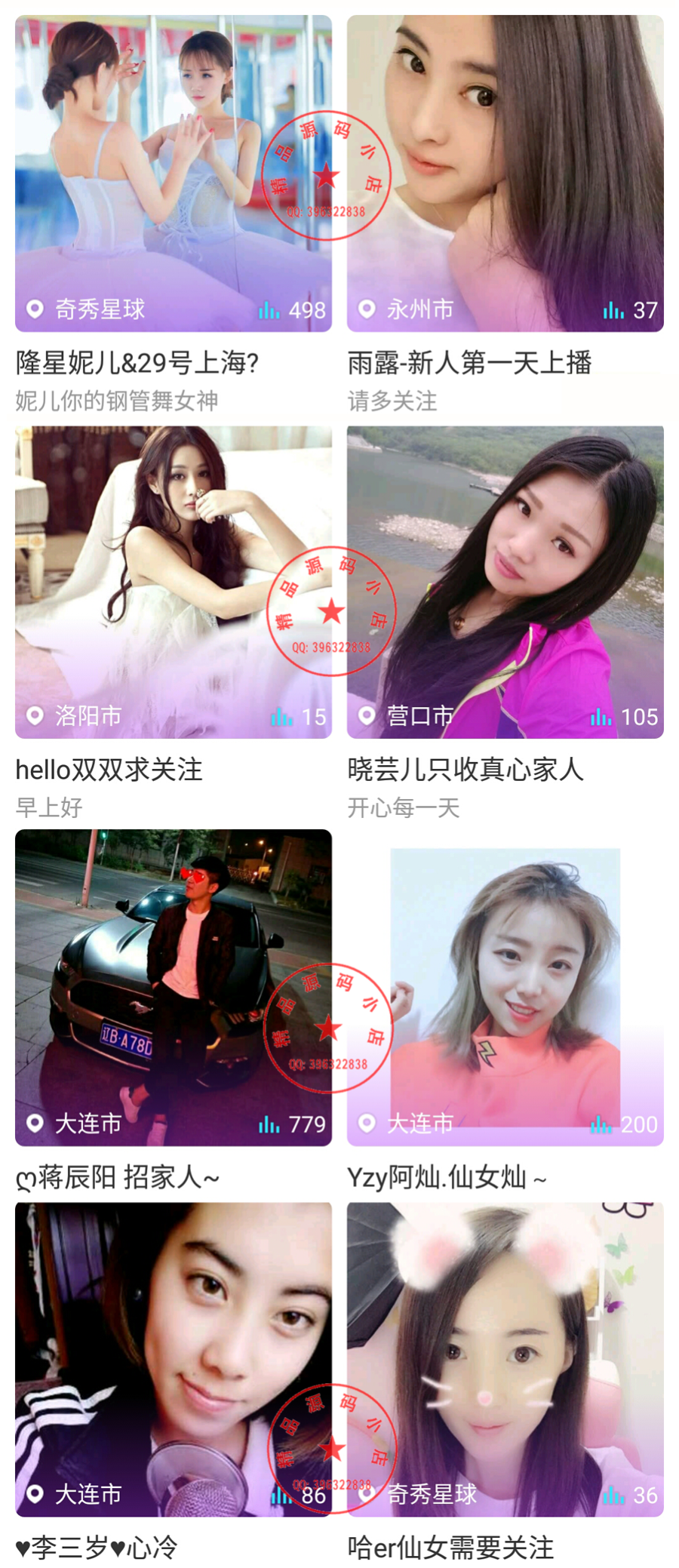
Task: Select the 晓芸儿只收真心家人 stream thumbnail
Action: 505,581
